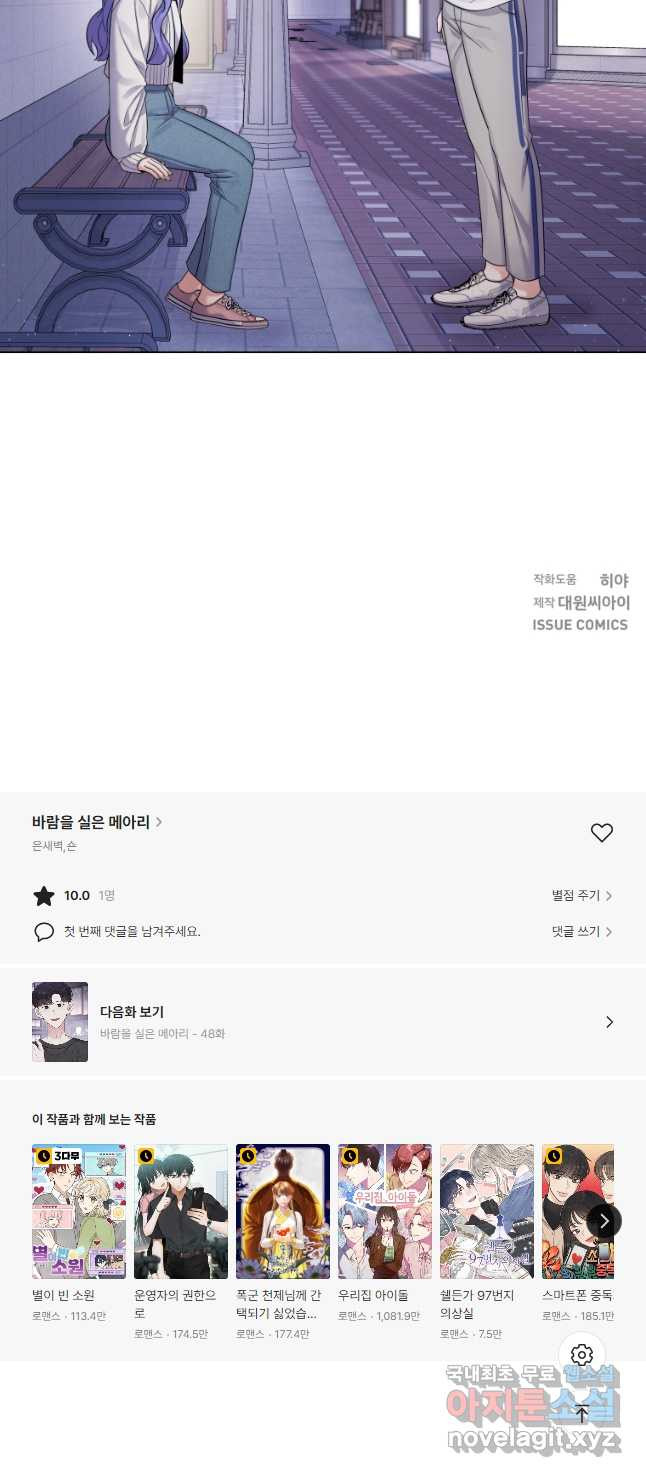Tap 별점 주기 to rate the episode
Image resolution: width=646 pixels, height=1477 pixels.
tap(581, 895)
